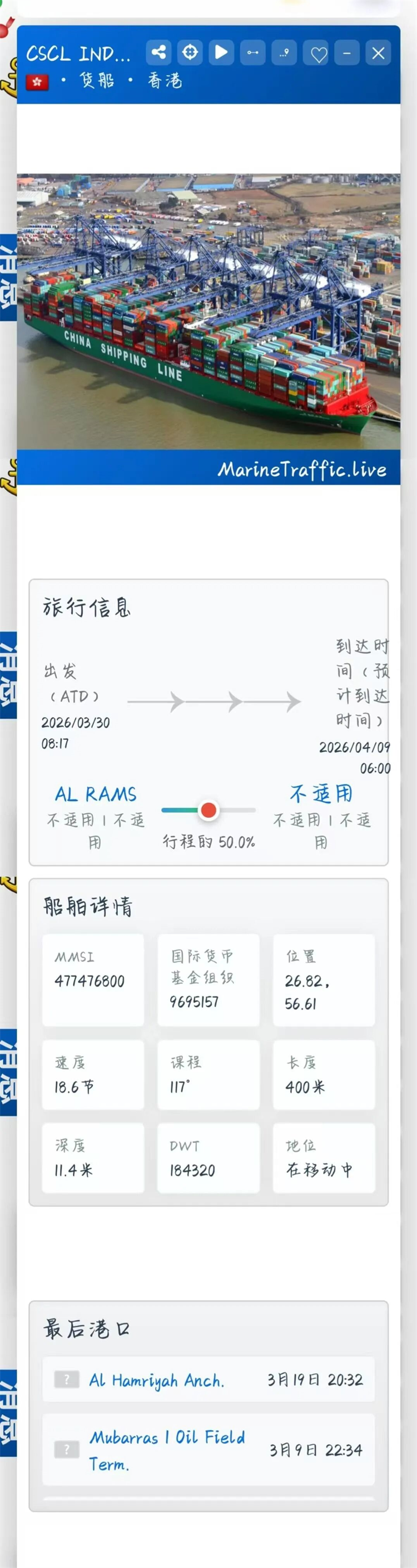Center map on vessel with crosshair icon
Screen dimensions: 417x1568
point(190,52)
